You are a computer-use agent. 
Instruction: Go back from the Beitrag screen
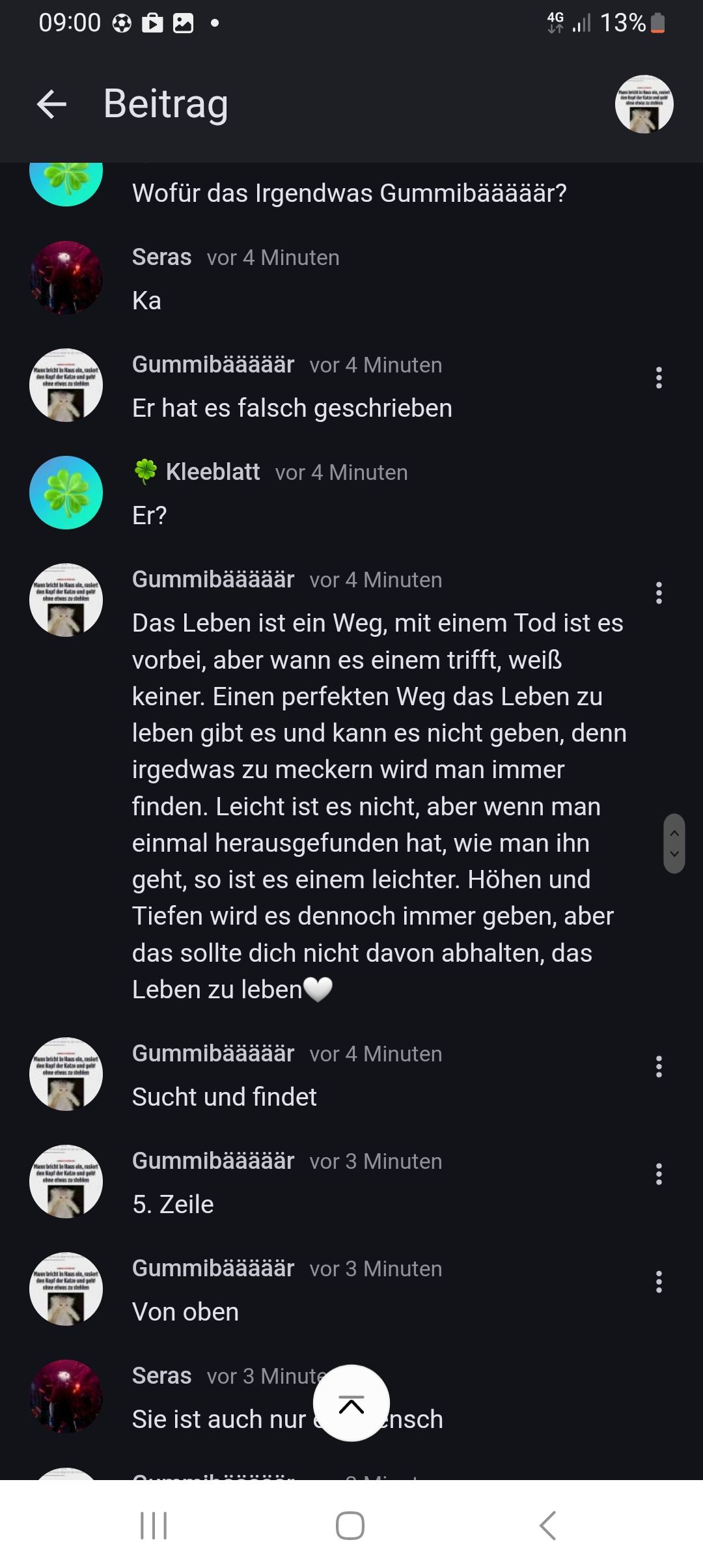[52, 104]
